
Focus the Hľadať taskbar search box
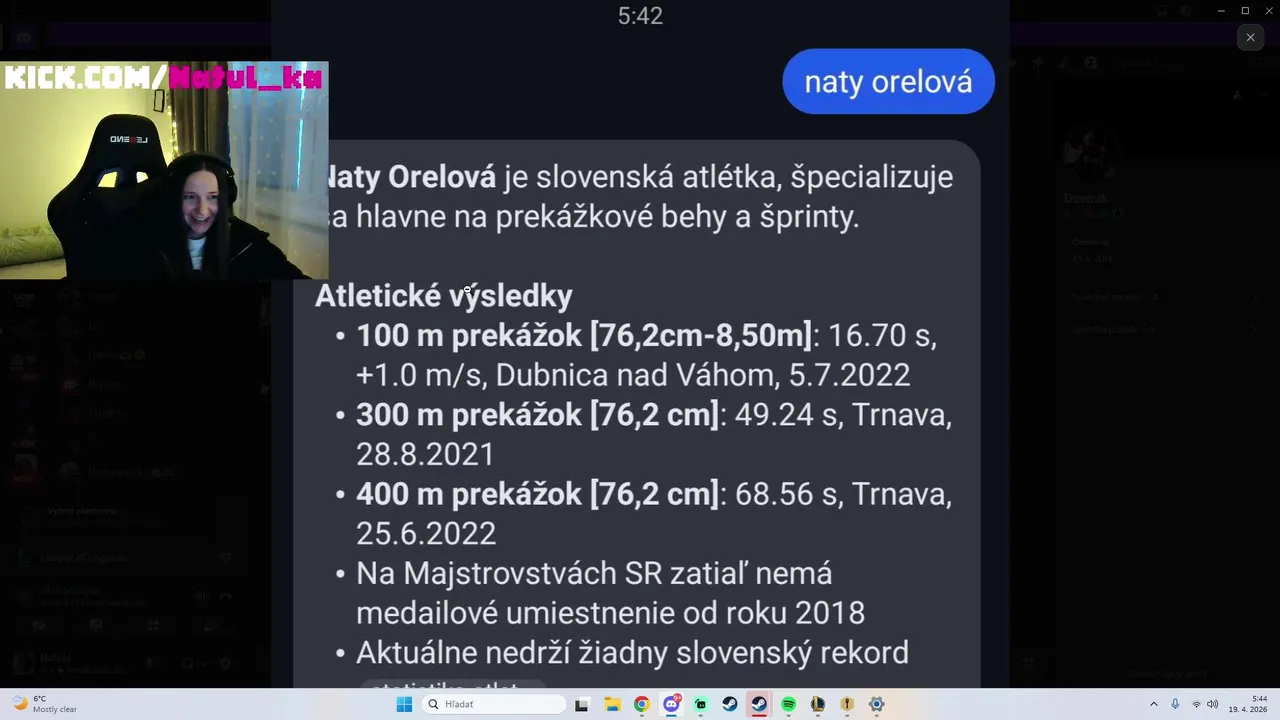(x=495, y=704)
